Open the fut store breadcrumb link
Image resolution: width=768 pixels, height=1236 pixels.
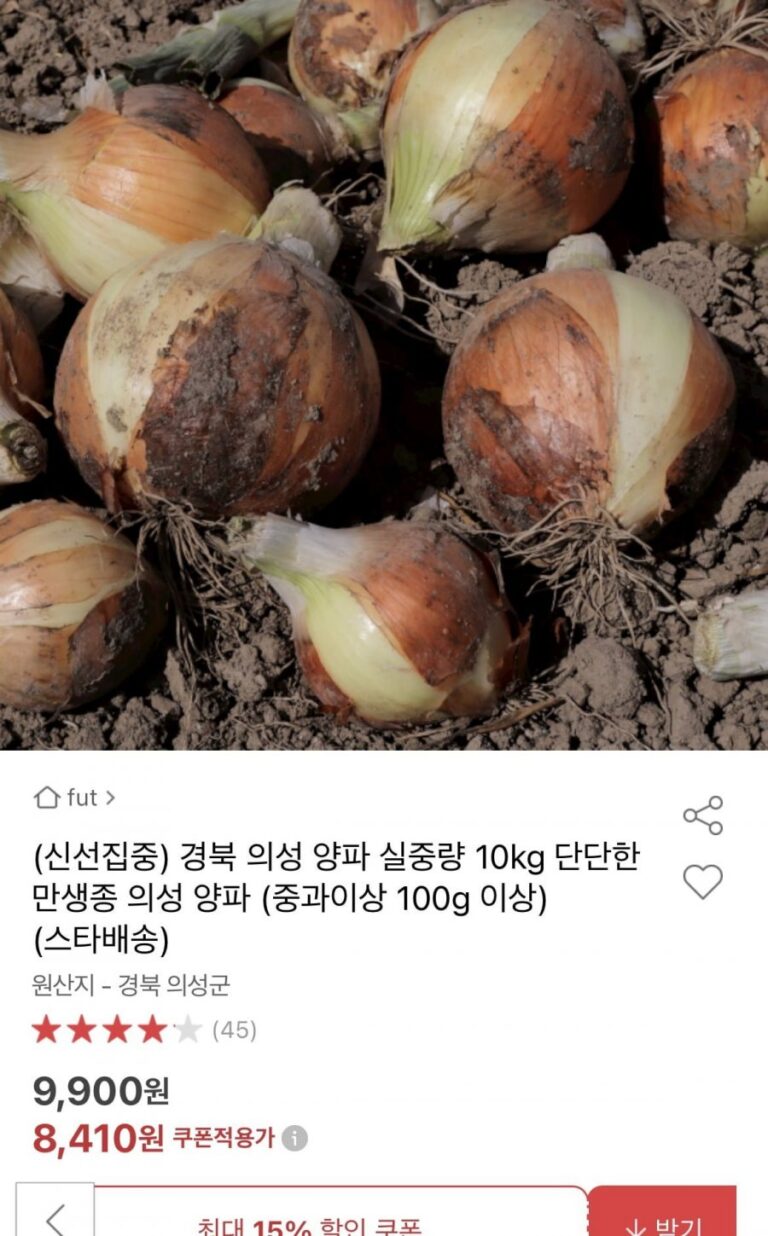tap(76, 798)
